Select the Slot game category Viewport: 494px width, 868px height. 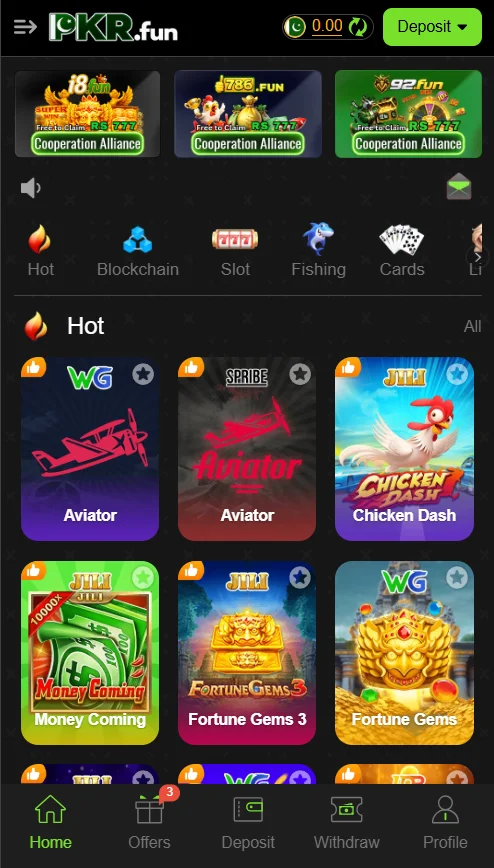point(235,251)
